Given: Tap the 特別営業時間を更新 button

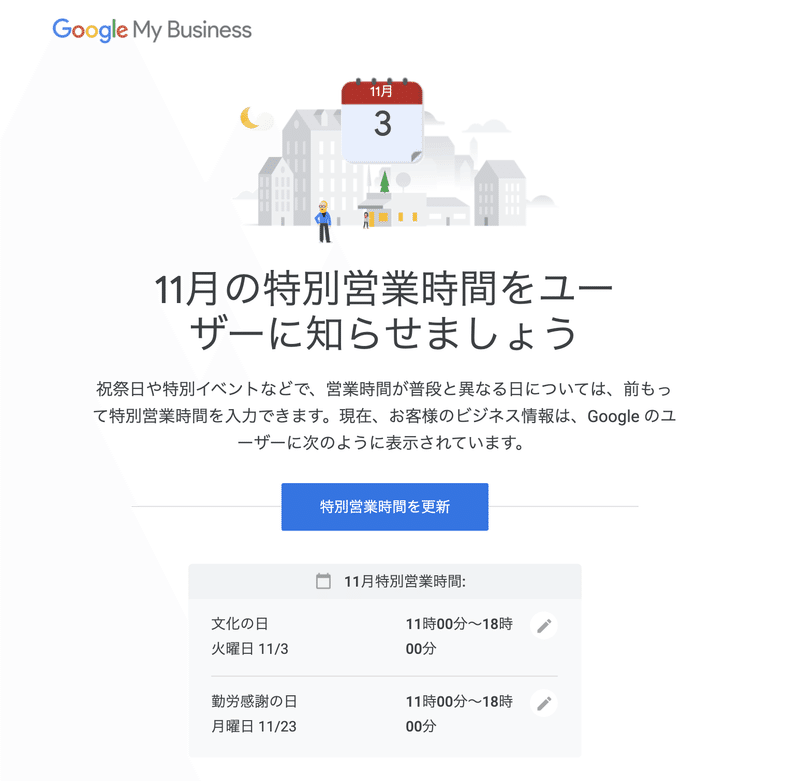Looking at the screenshot, I should coord(384,507).
